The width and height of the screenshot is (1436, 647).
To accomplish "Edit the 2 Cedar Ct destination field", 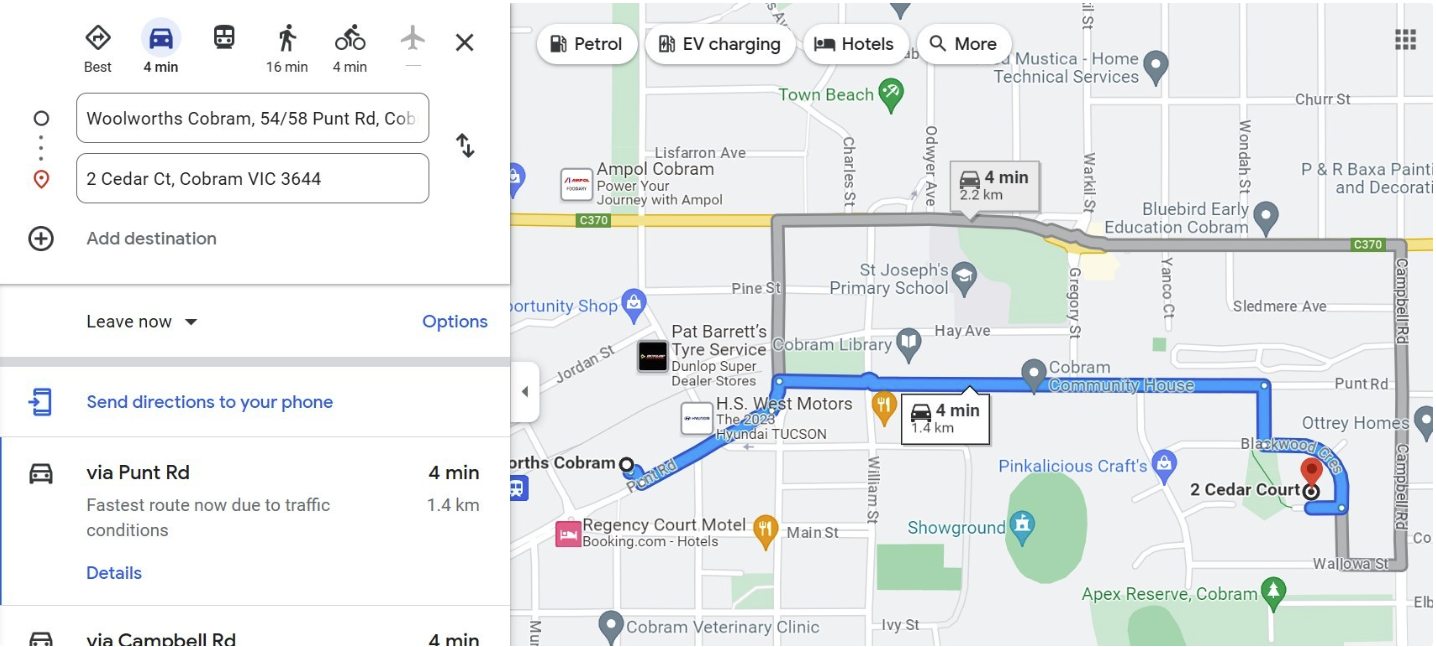I will coord(252,178).
